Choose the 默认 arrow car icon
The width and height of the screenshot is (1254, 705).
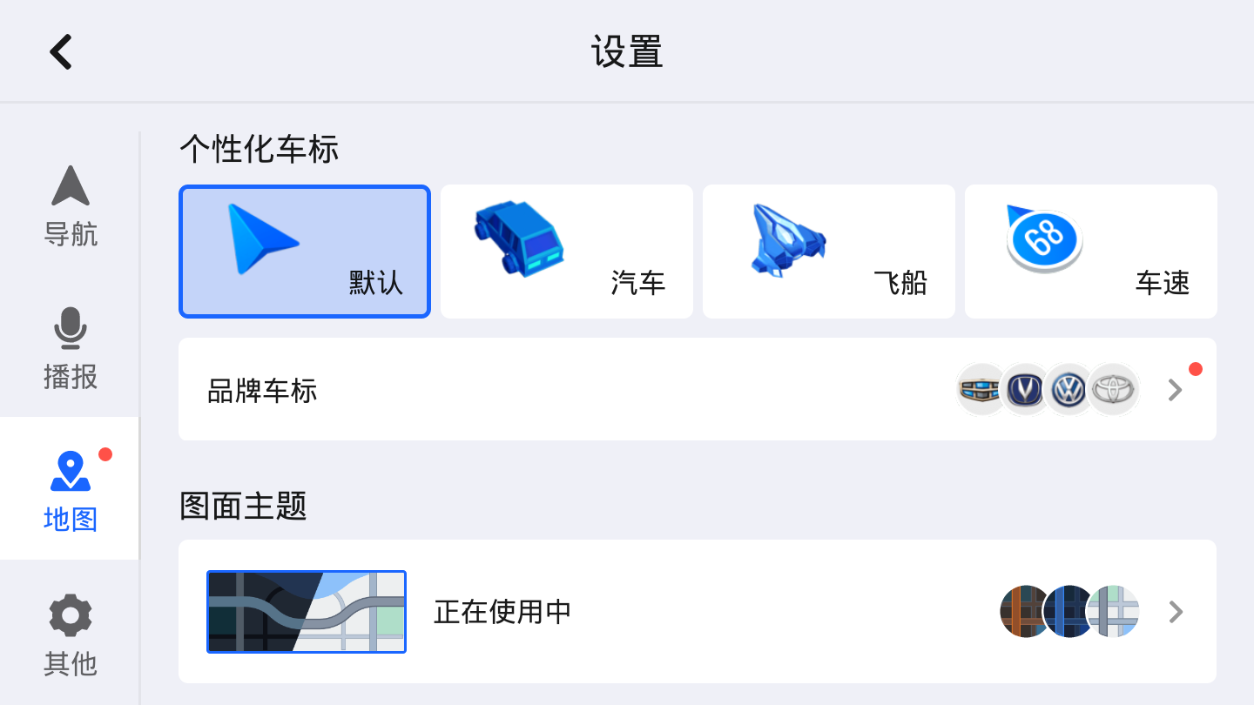click(x=304, y=252)
